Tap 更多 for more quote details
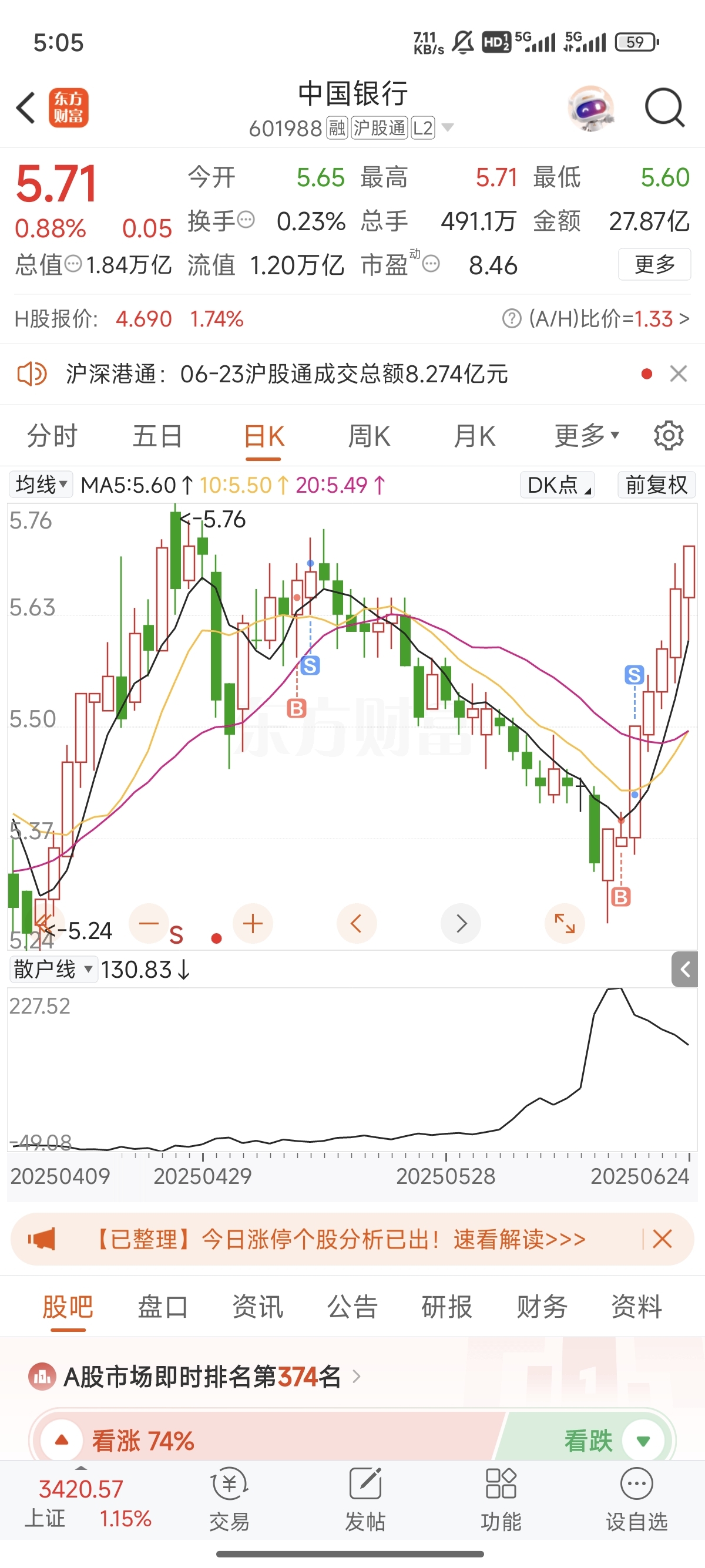This screenshot has height=1568, width=705. pos(654,264)
